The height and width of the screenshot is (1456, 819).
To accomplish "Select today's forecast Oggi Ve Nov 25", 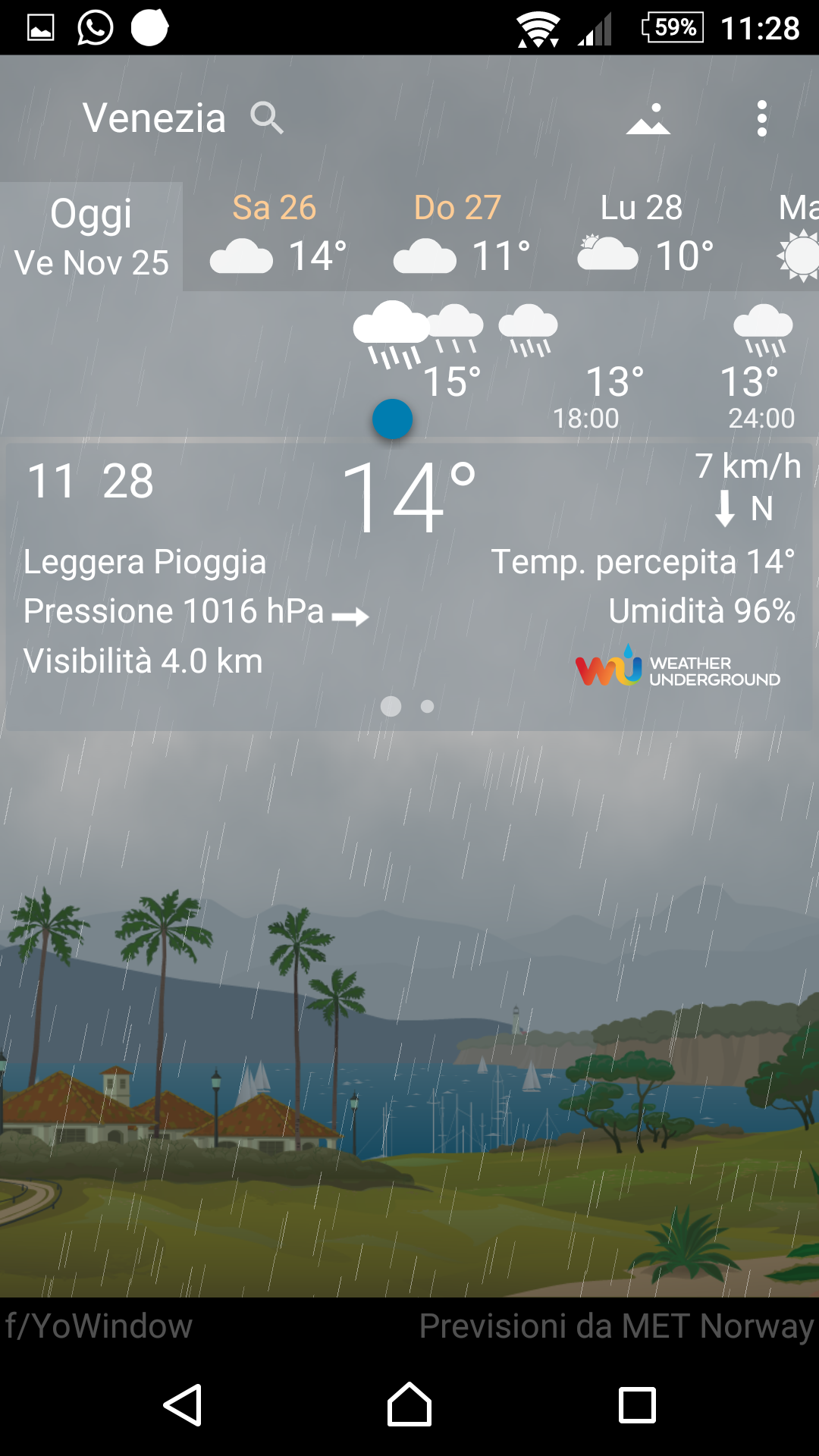I will tap(91, 237).
